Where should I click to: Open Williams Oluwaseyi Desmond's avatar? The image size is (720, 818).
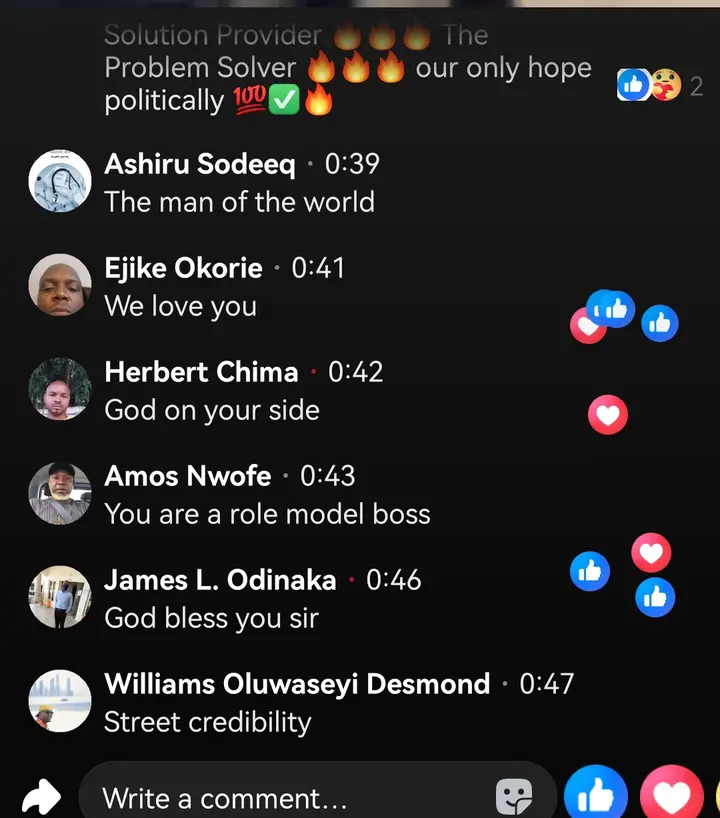(60, 701)
